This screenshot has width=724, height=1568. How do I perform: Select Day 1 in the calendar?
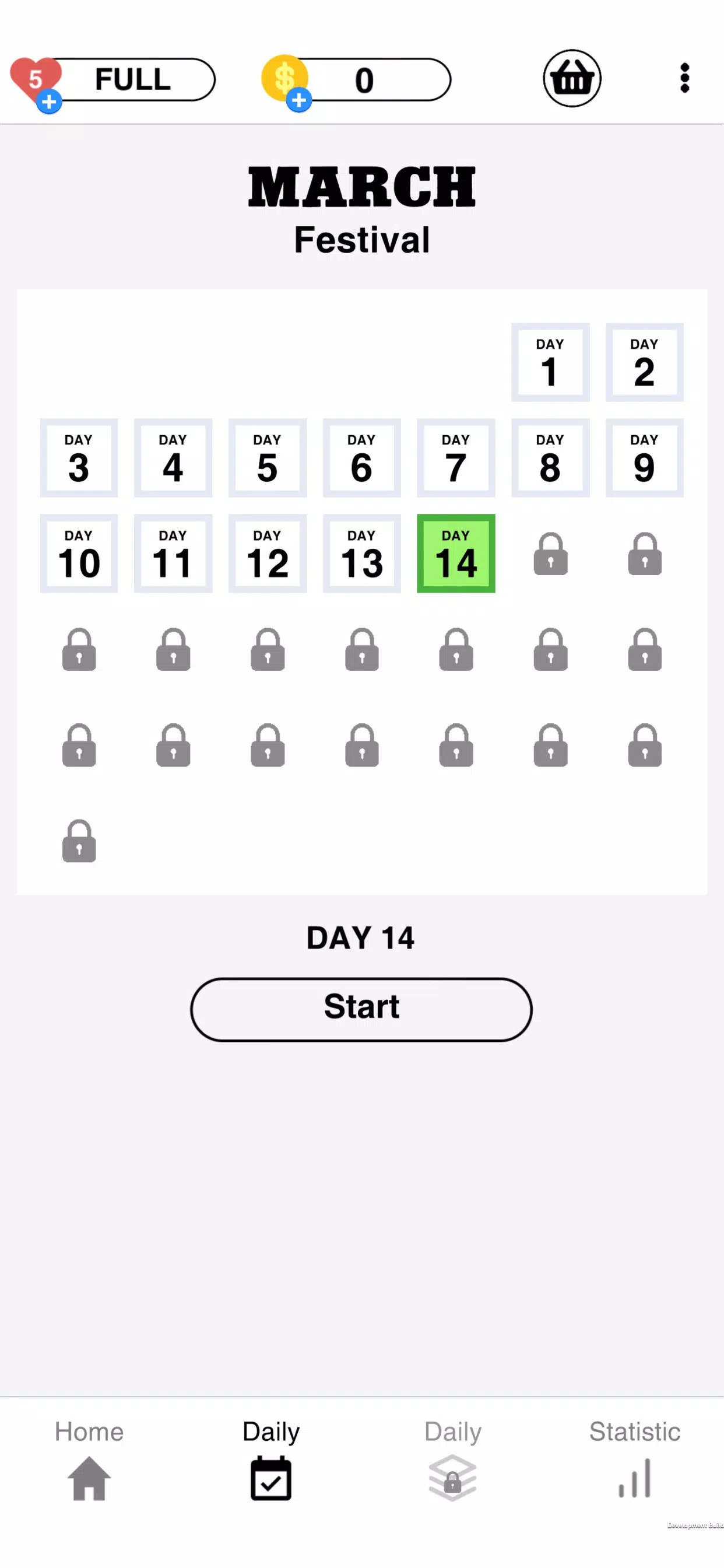549,363
